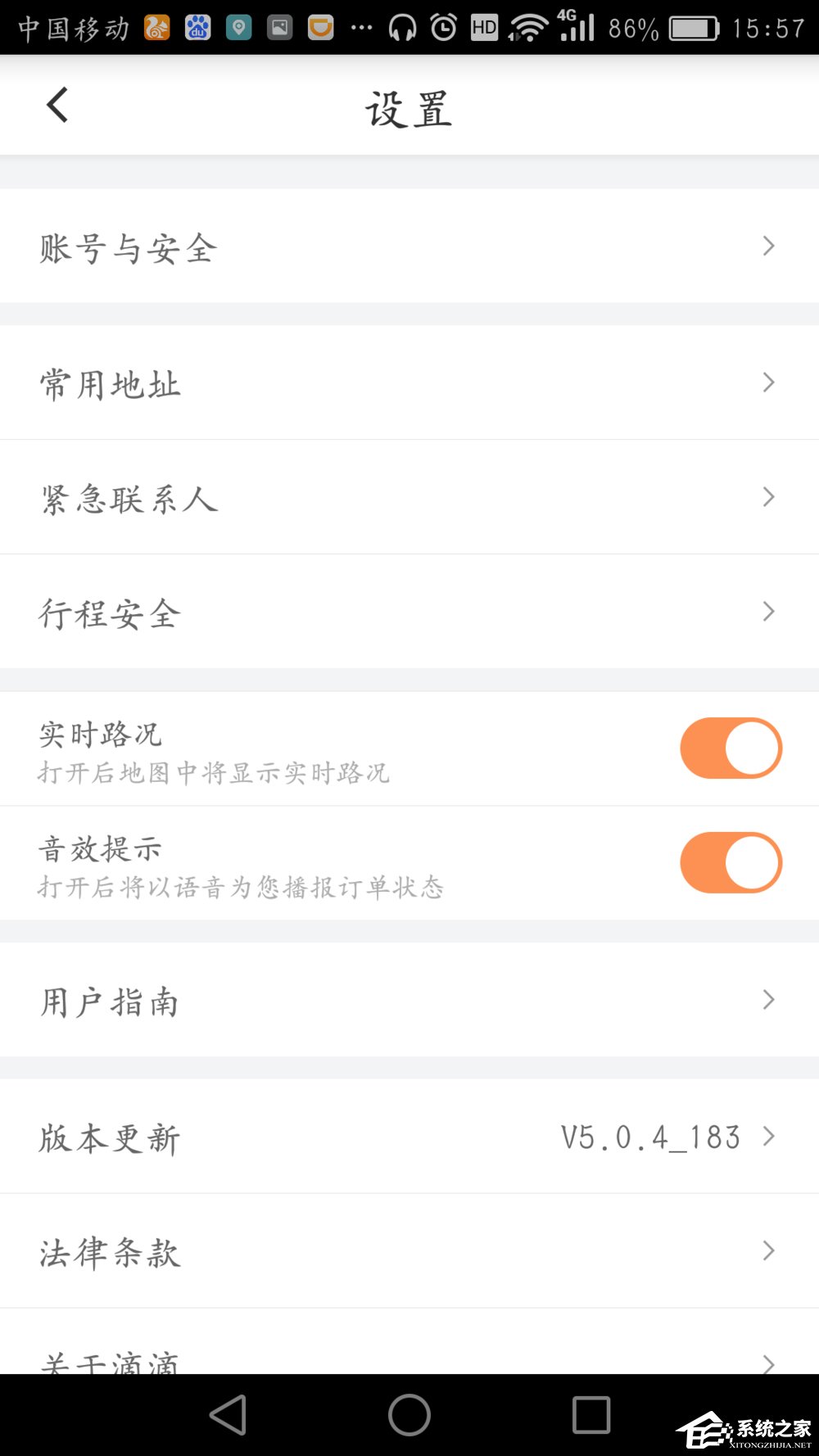Tap the alarm clock status bar icon
The width and height of the screenshot is (819, 1456).
click(443, 26)
